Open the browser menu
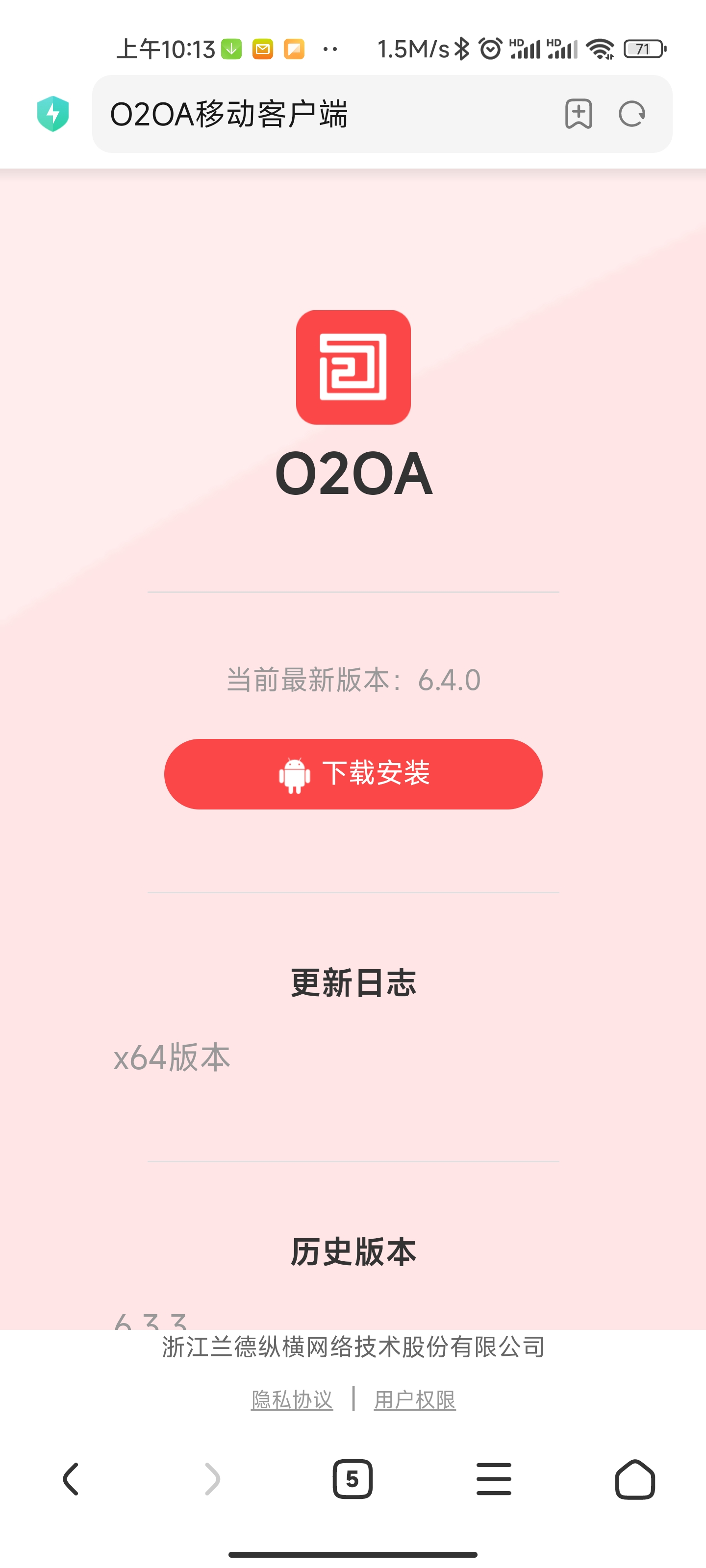This screenshot has width=706, height=1568. point(493,1479)
